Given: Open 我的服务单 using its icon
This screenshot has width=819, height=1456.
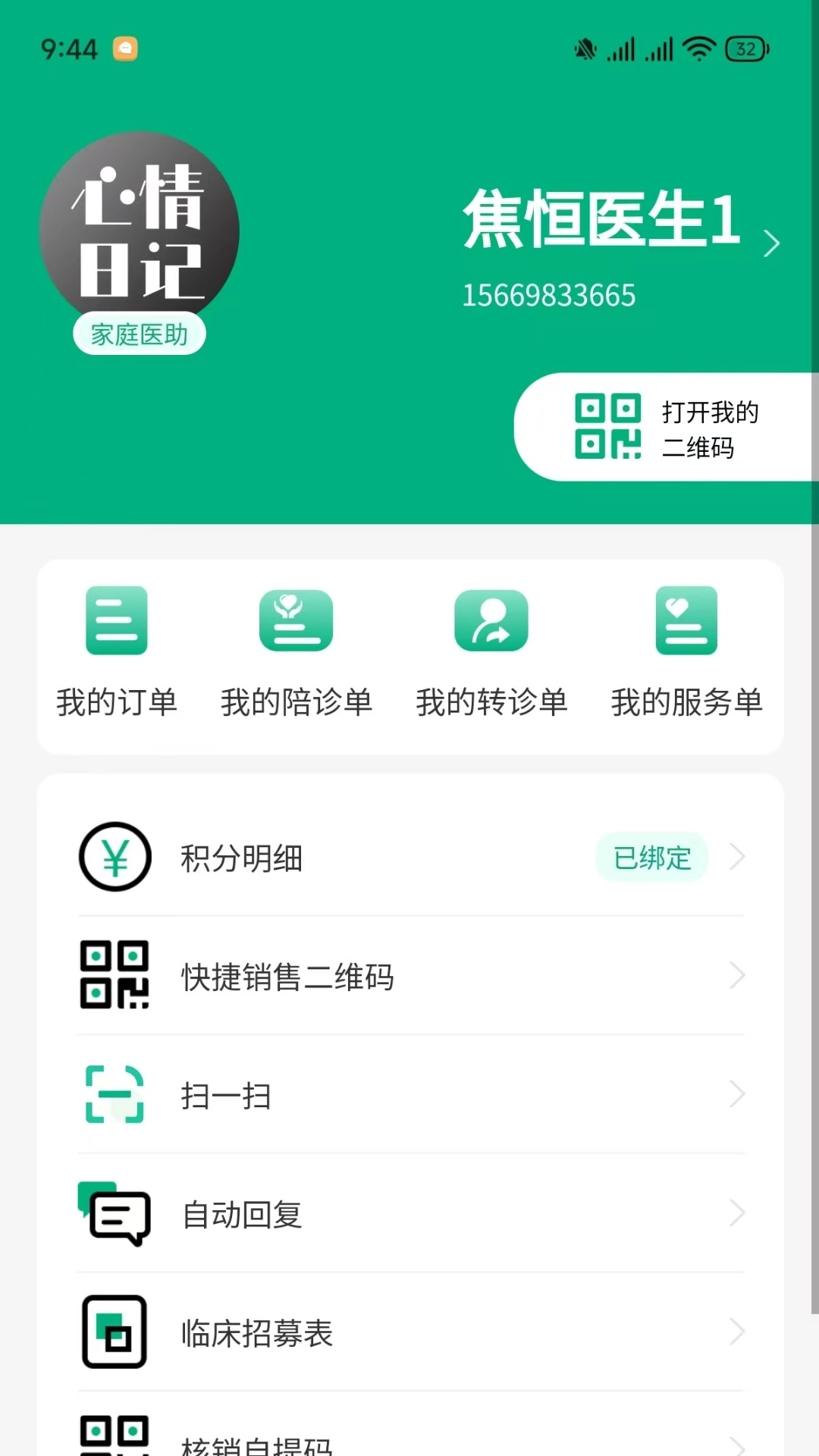Looking at the screenshot, I should (x=684, y=620).
